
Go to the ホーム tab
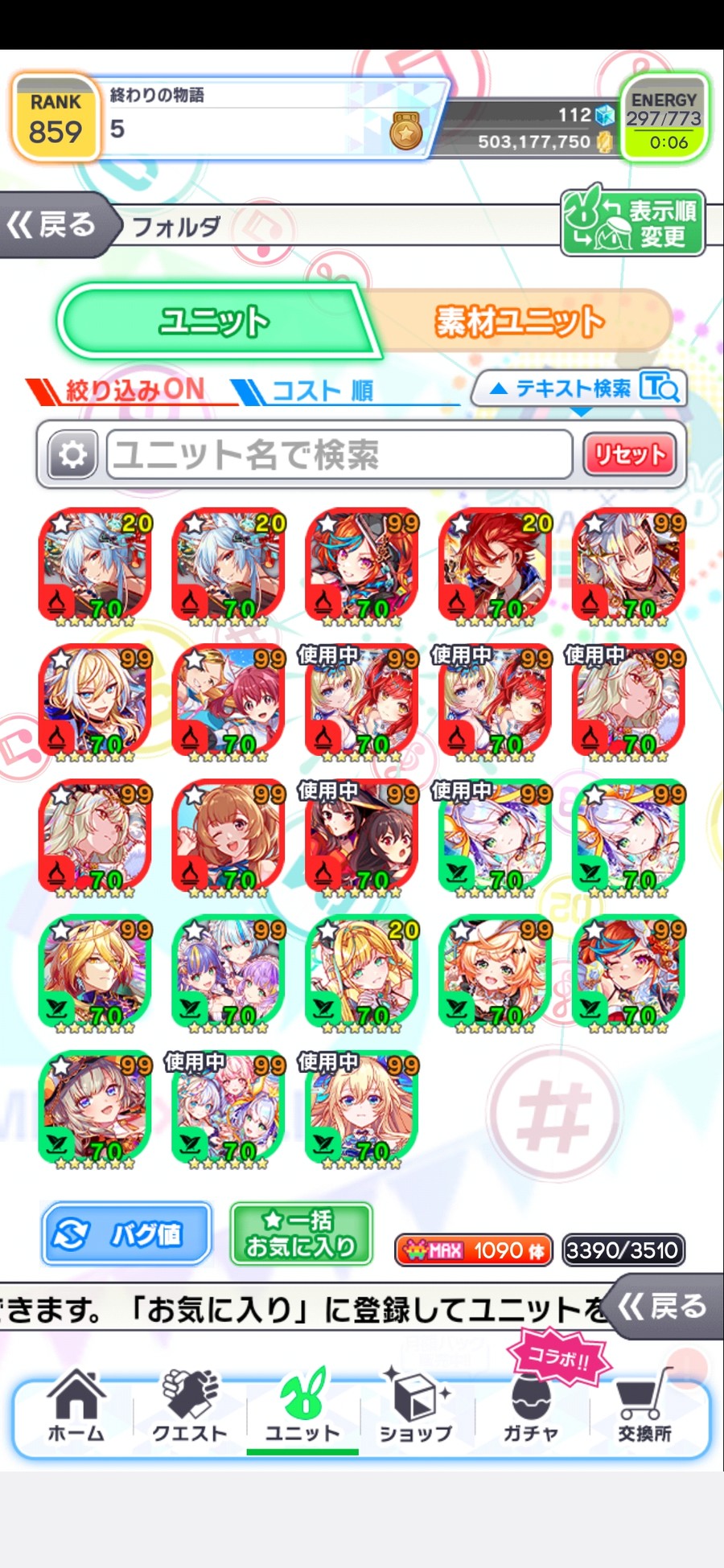(76, 1407)
